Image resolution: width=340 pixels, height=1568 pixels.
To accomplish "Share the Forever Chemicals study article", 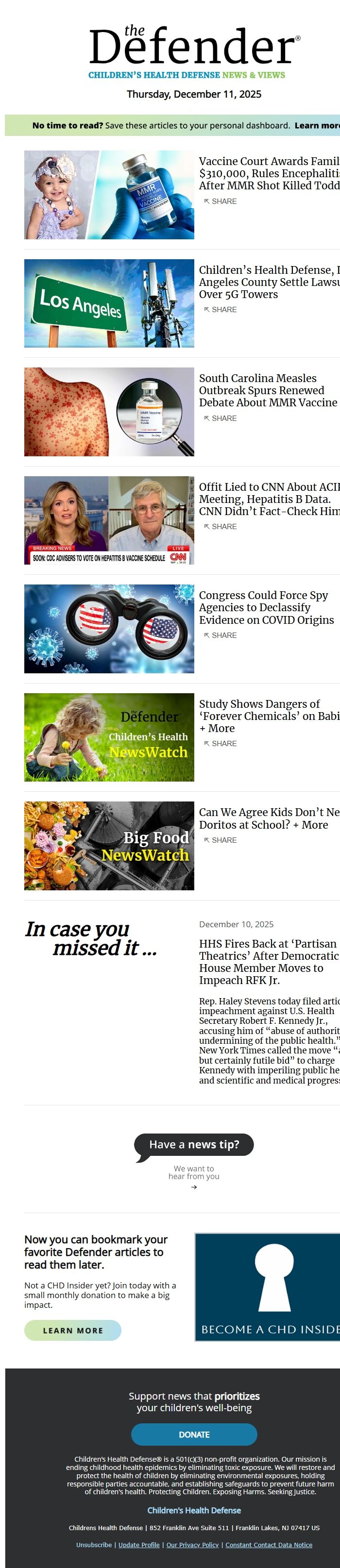I will click(x=221, y=744).
